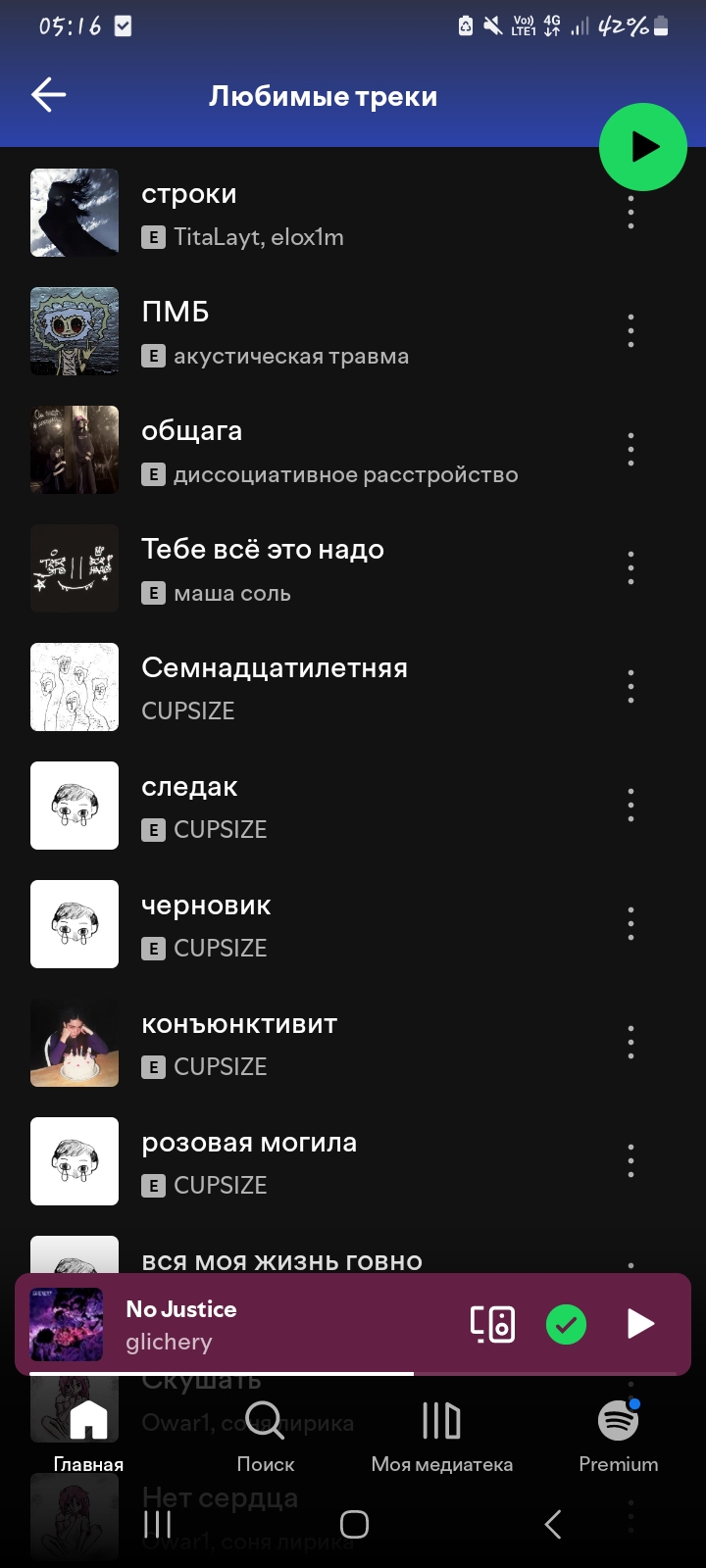This screenshot has width=706, height=1568.
Task: Resume No Justice in the mini player
Action: (640, 1324)
